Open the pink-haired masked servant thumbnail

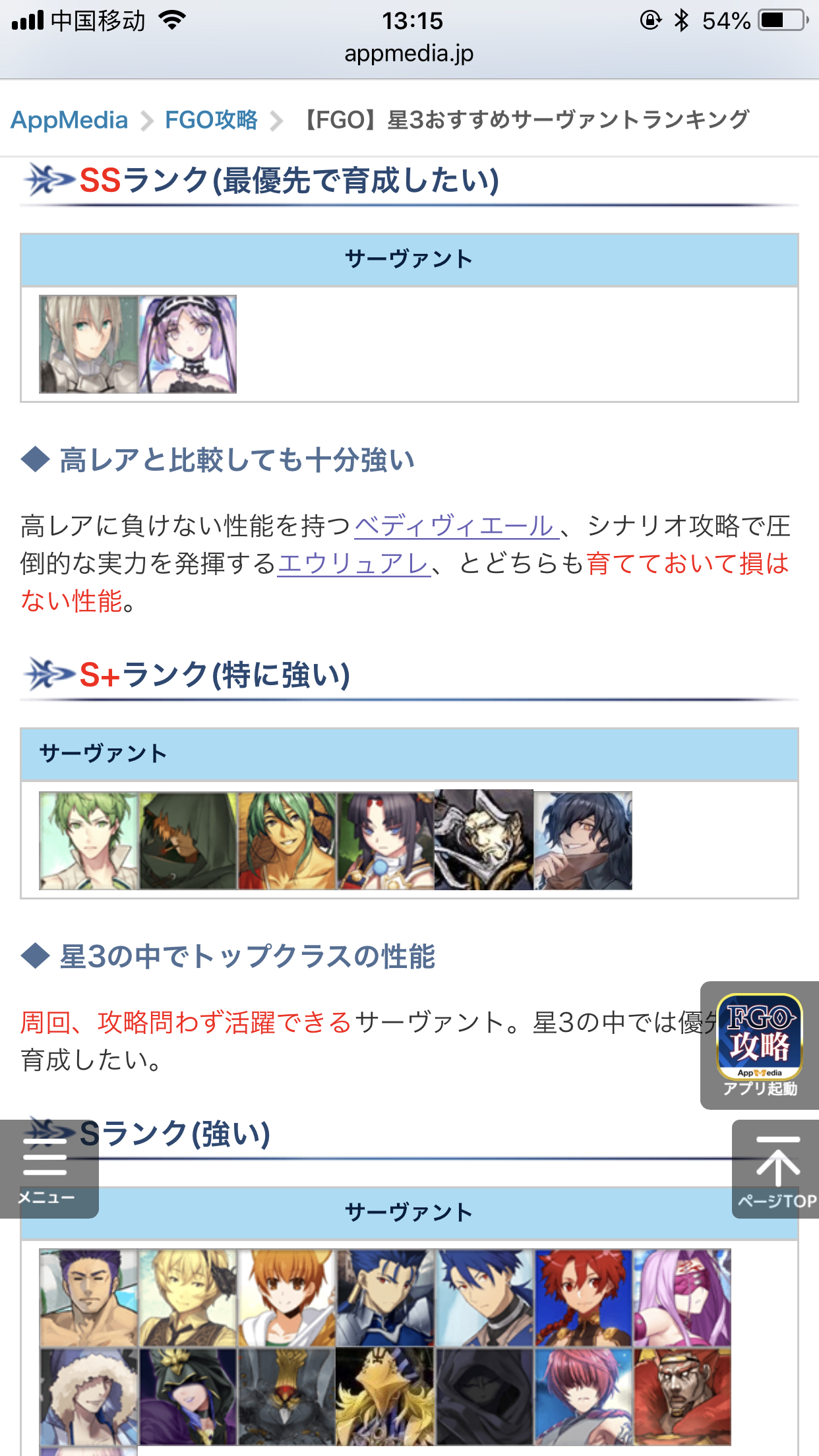682,1298
